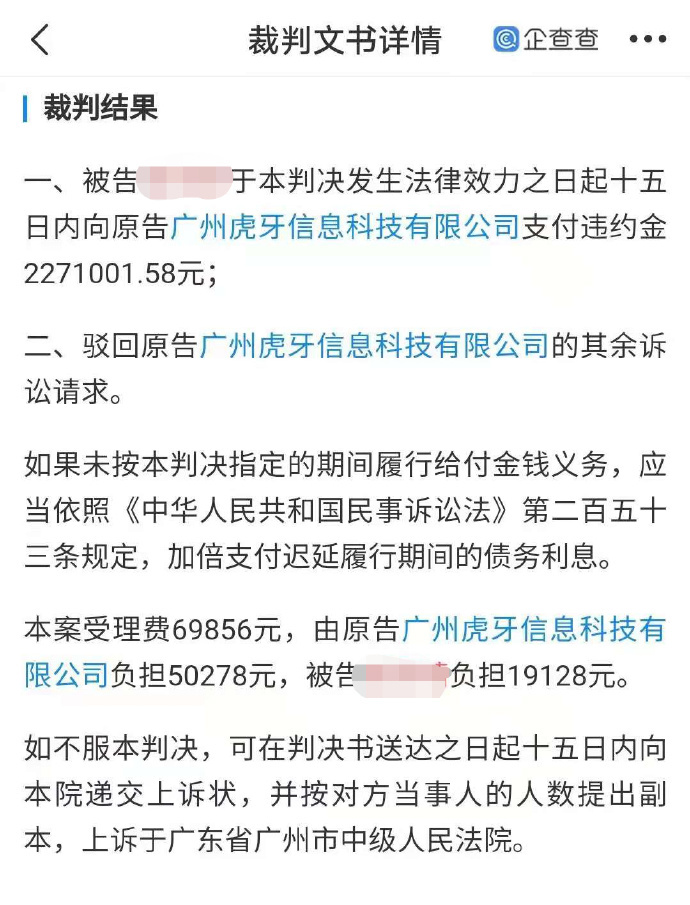Open 广州虎牙信息科技有限公司 link in 受理费 paragraph
This screenshot has width=690, height=905.
click(x=532, y=632)
